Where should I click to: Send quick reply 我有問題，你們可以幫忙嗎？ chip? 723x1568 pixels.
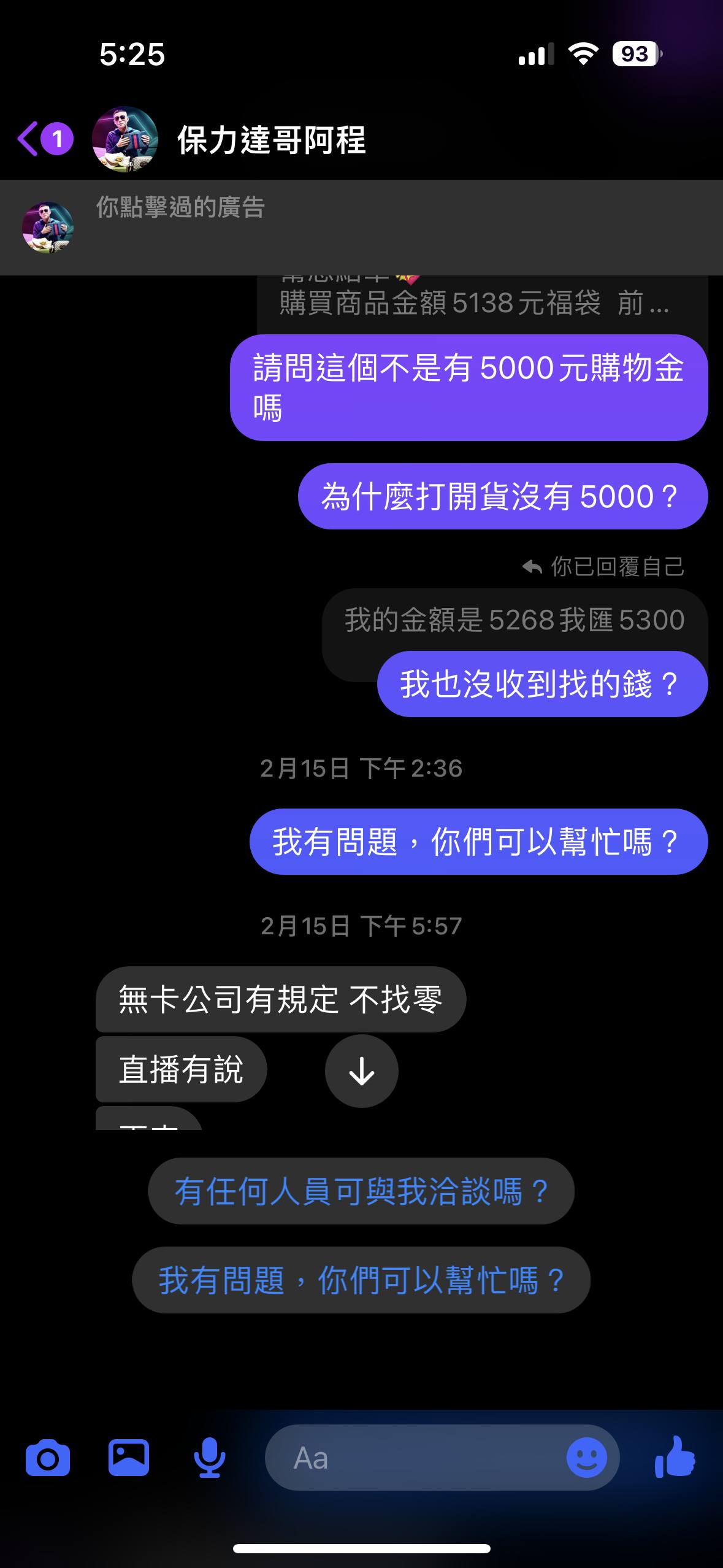[x=361, y=1280]
